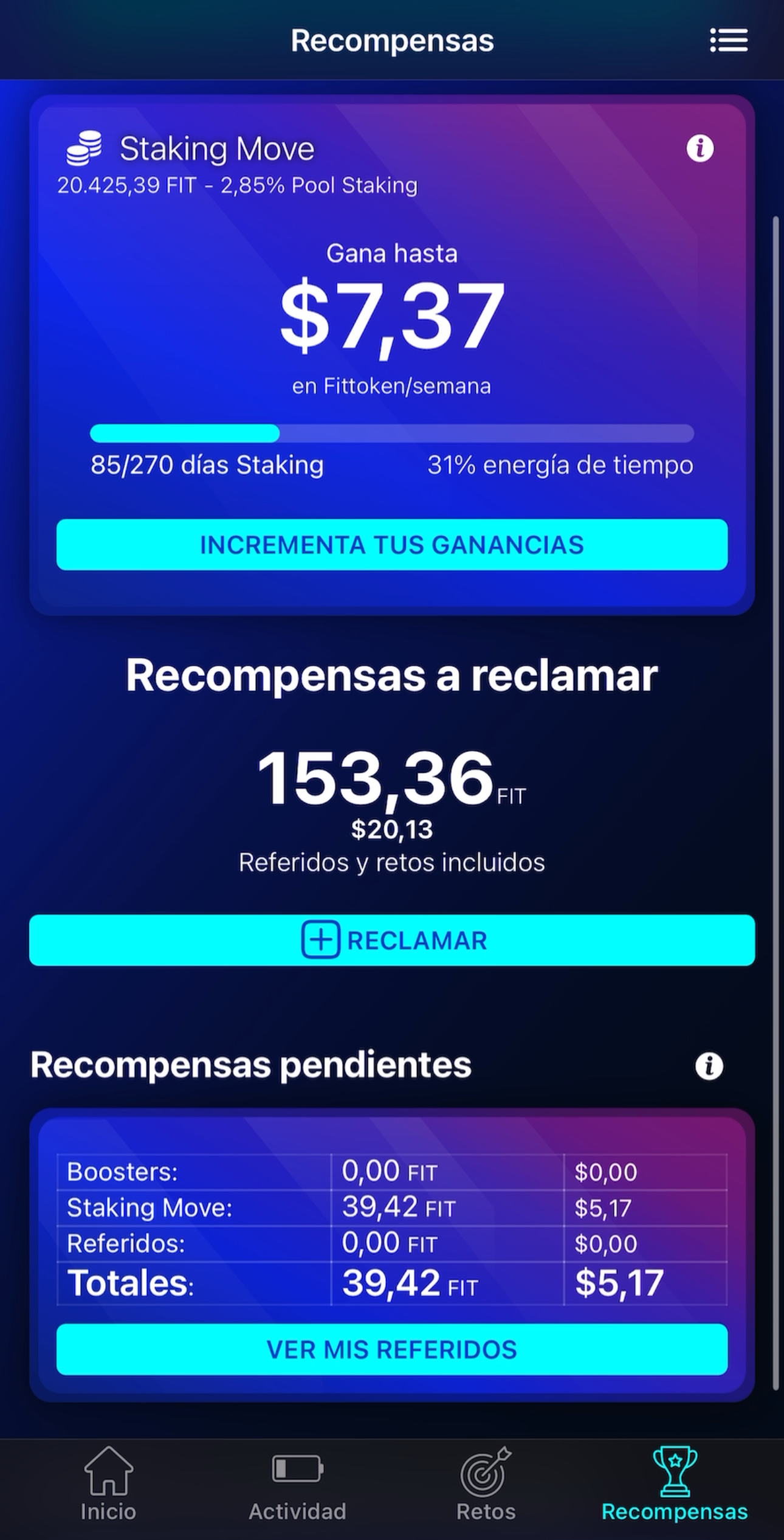This screenshot has width=784, height=1540.
Task: Open Ver mis referidos
Action: [x=392, y=1349]
